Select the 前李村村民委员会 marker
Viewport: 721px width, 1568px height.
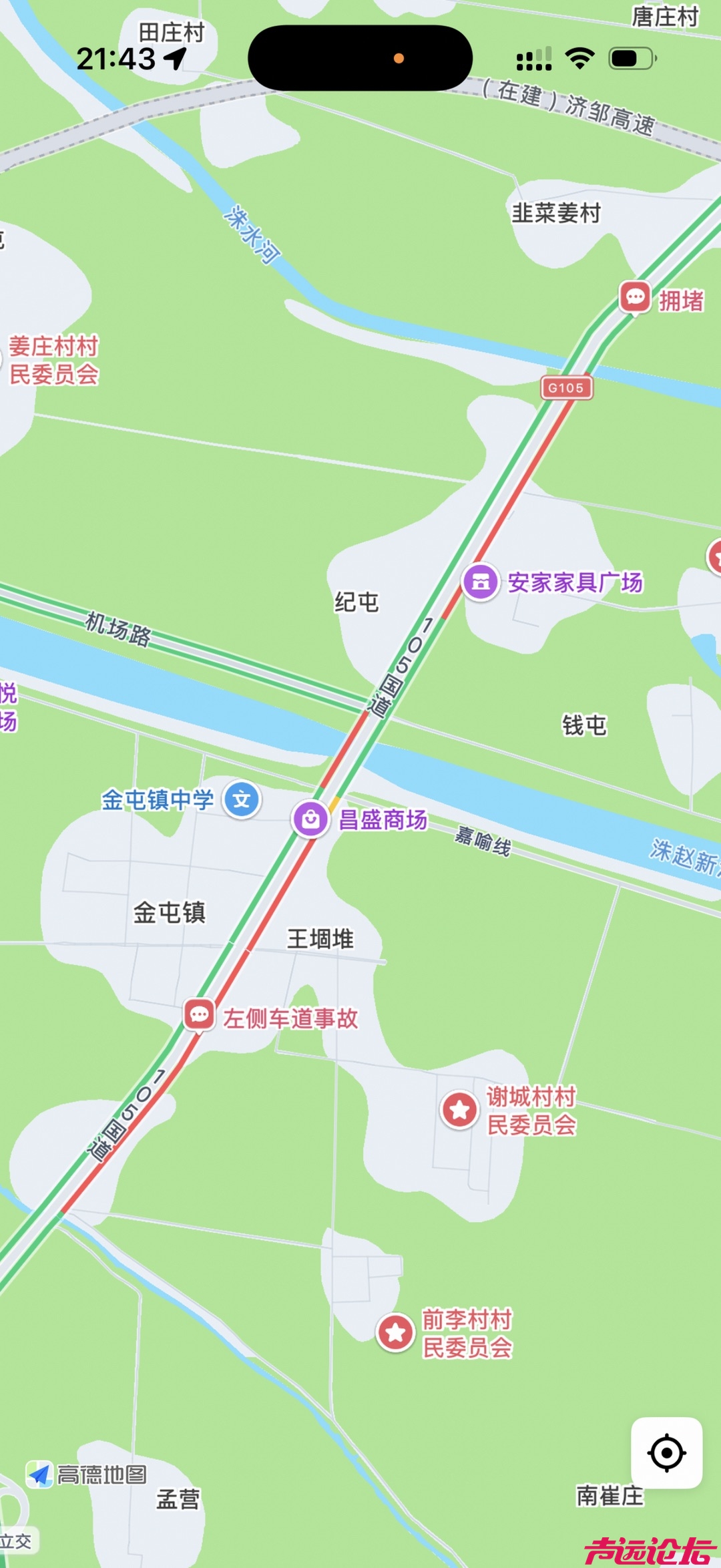(395, 1332)
